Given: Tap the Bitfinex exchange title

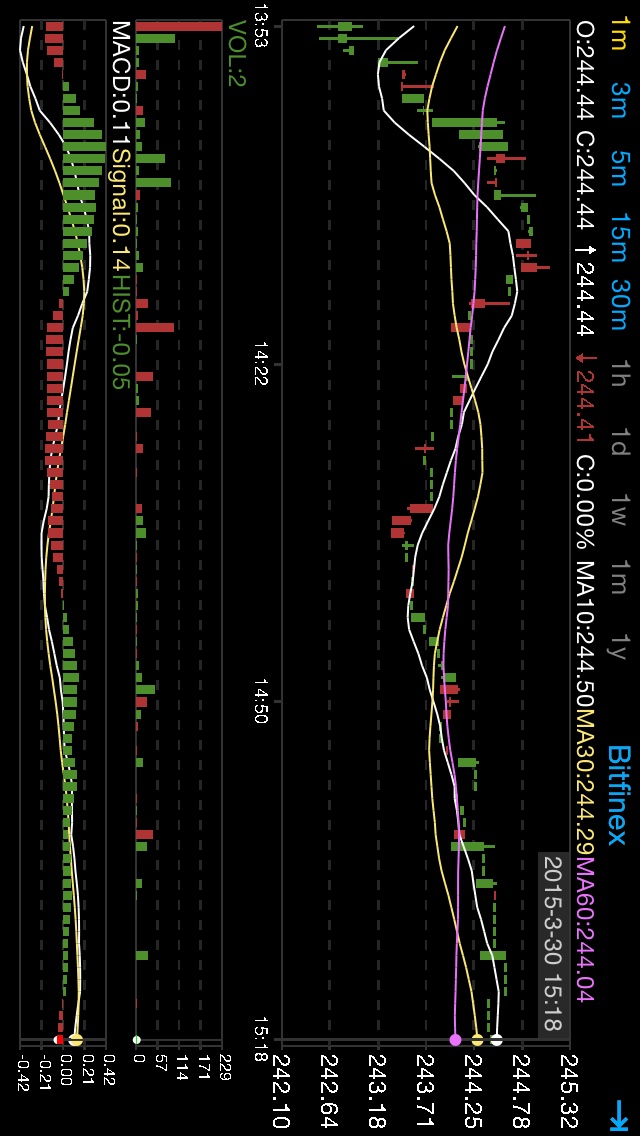Looking at the screenshot, I should (620, 795).
